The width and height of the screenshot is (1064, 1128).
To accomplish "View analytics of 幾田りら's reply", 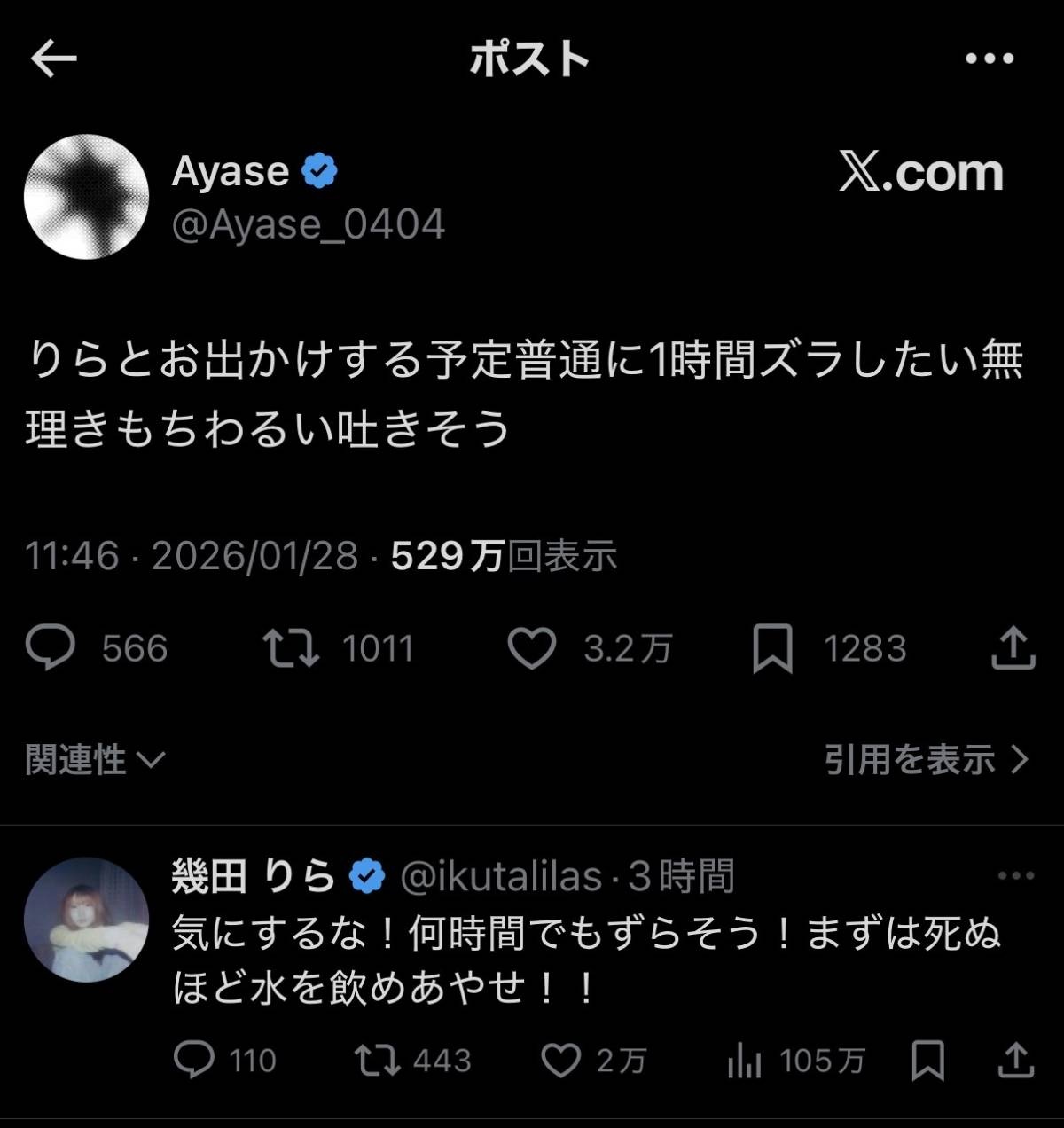I will tap(744, 1061).
